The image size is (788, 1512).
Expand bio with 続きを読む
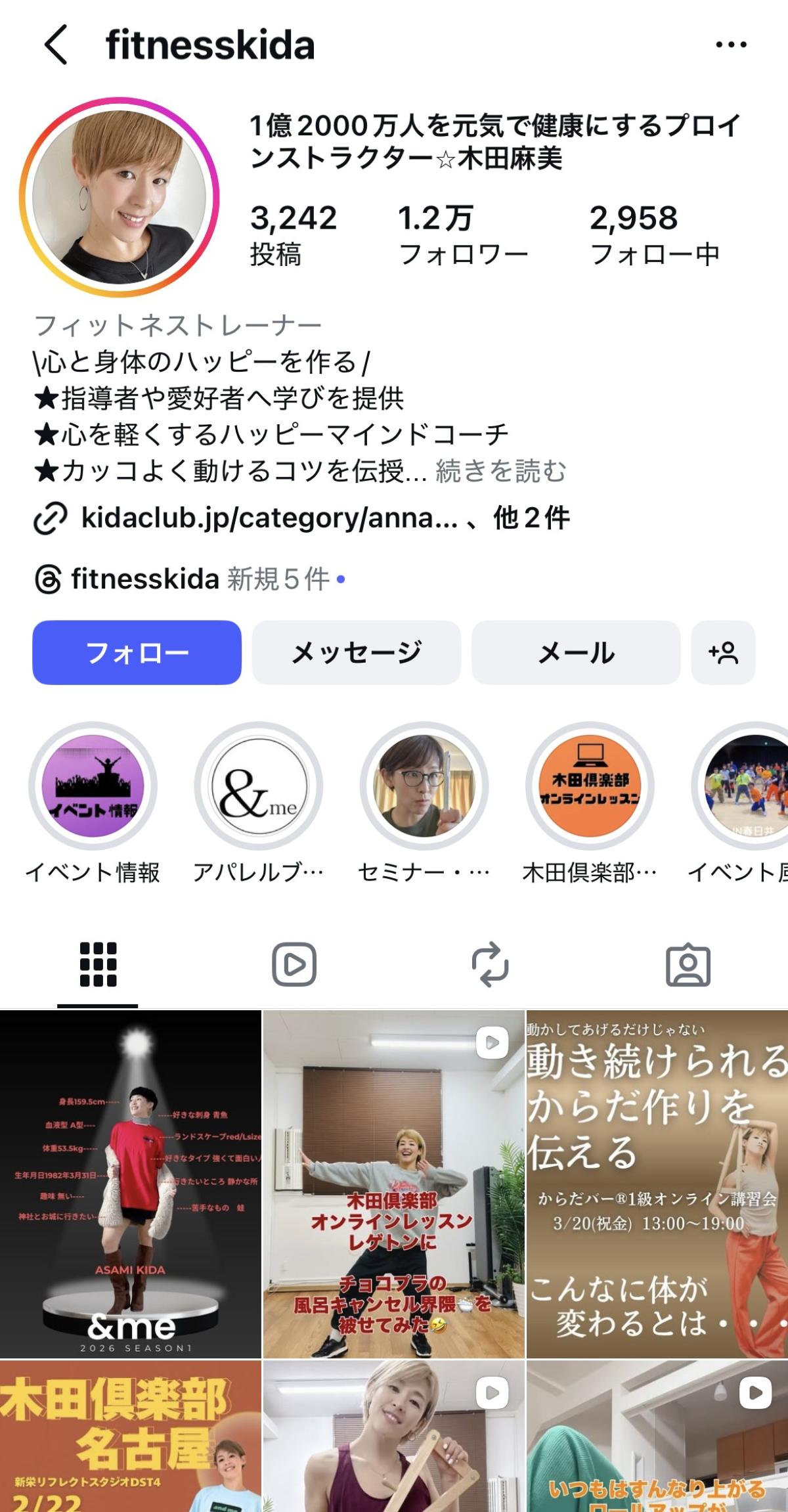(500, 471)
